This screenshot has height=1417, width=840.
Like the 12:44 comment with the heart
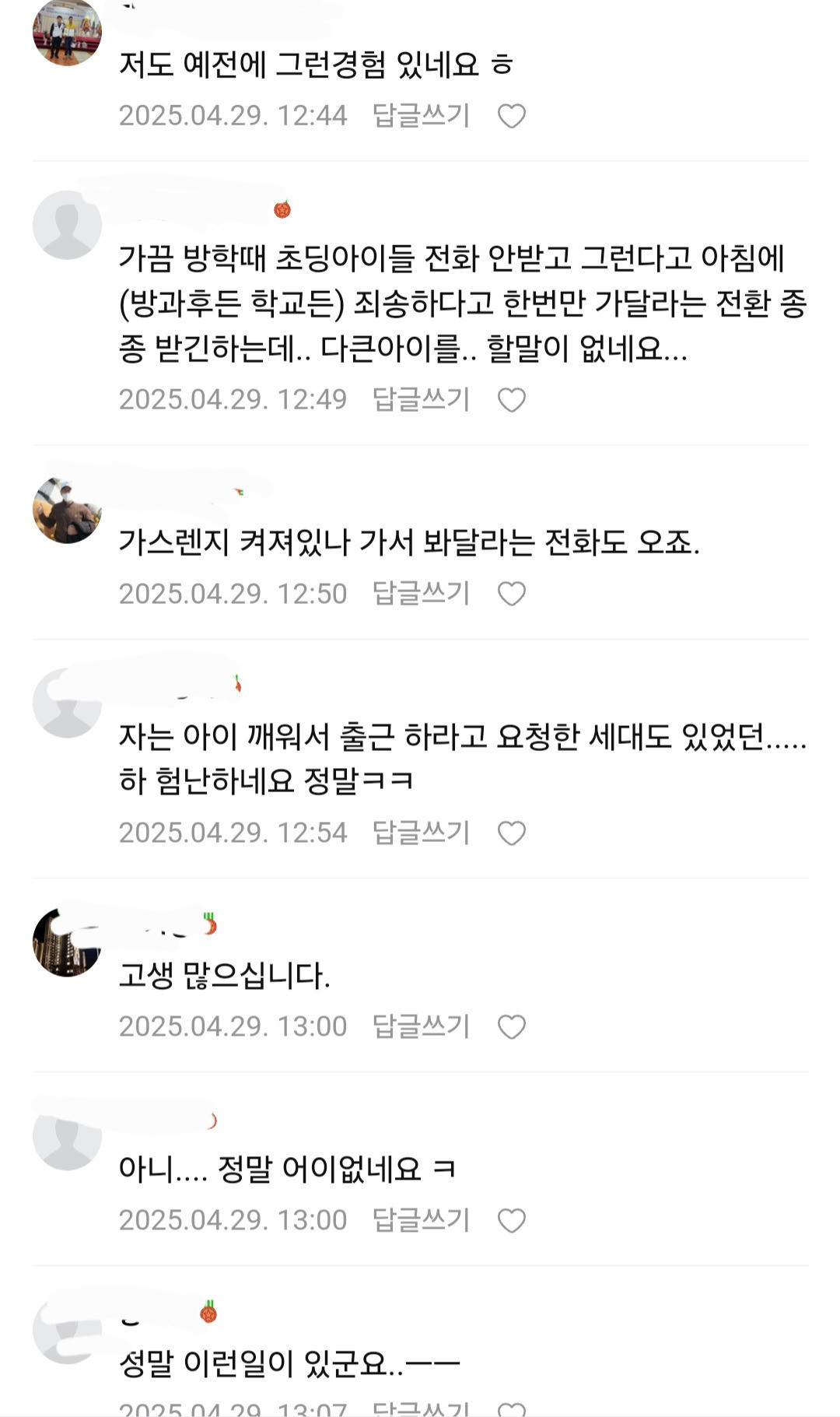[512, 116]
